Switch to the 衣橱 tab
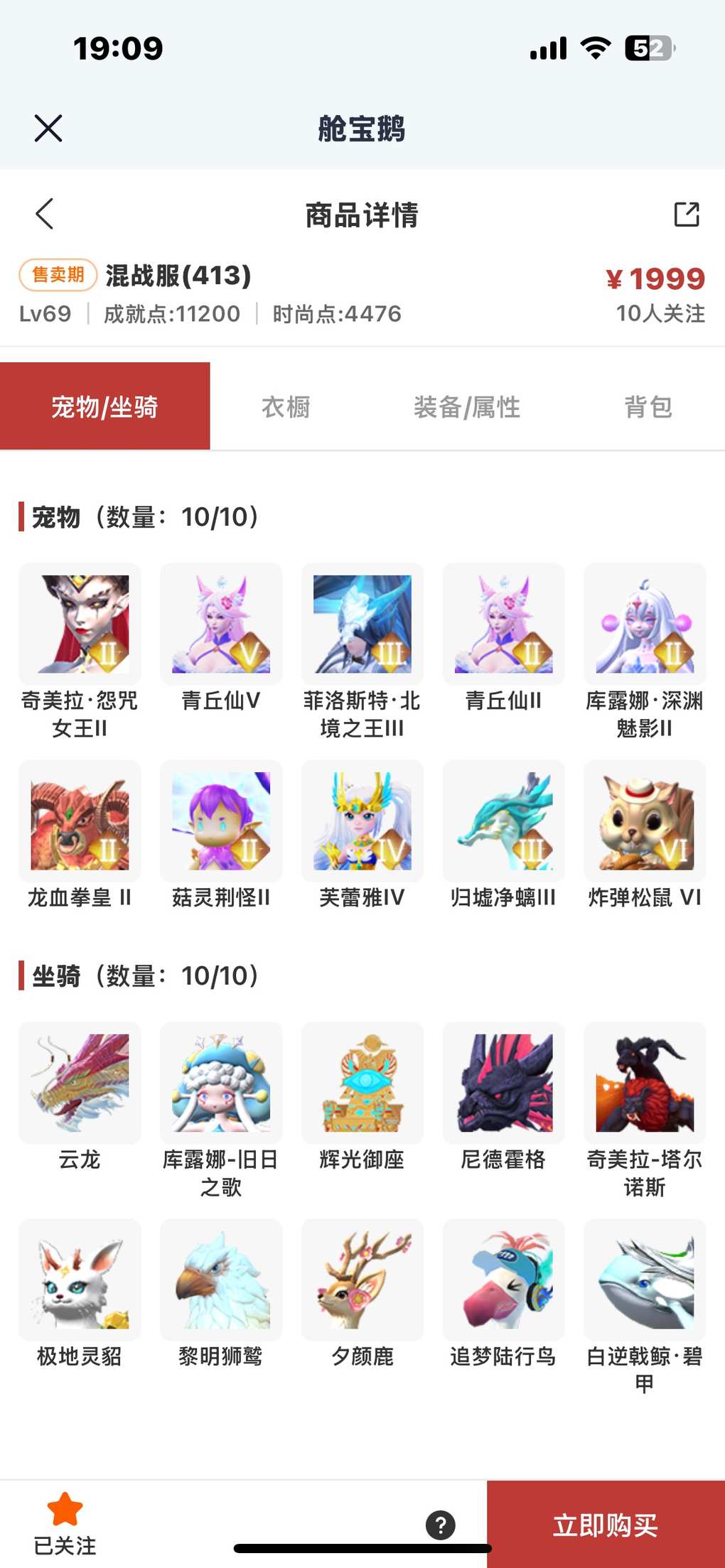Image resolution: width=725 pixels, height=1568 pixels. tap(286, 407)
